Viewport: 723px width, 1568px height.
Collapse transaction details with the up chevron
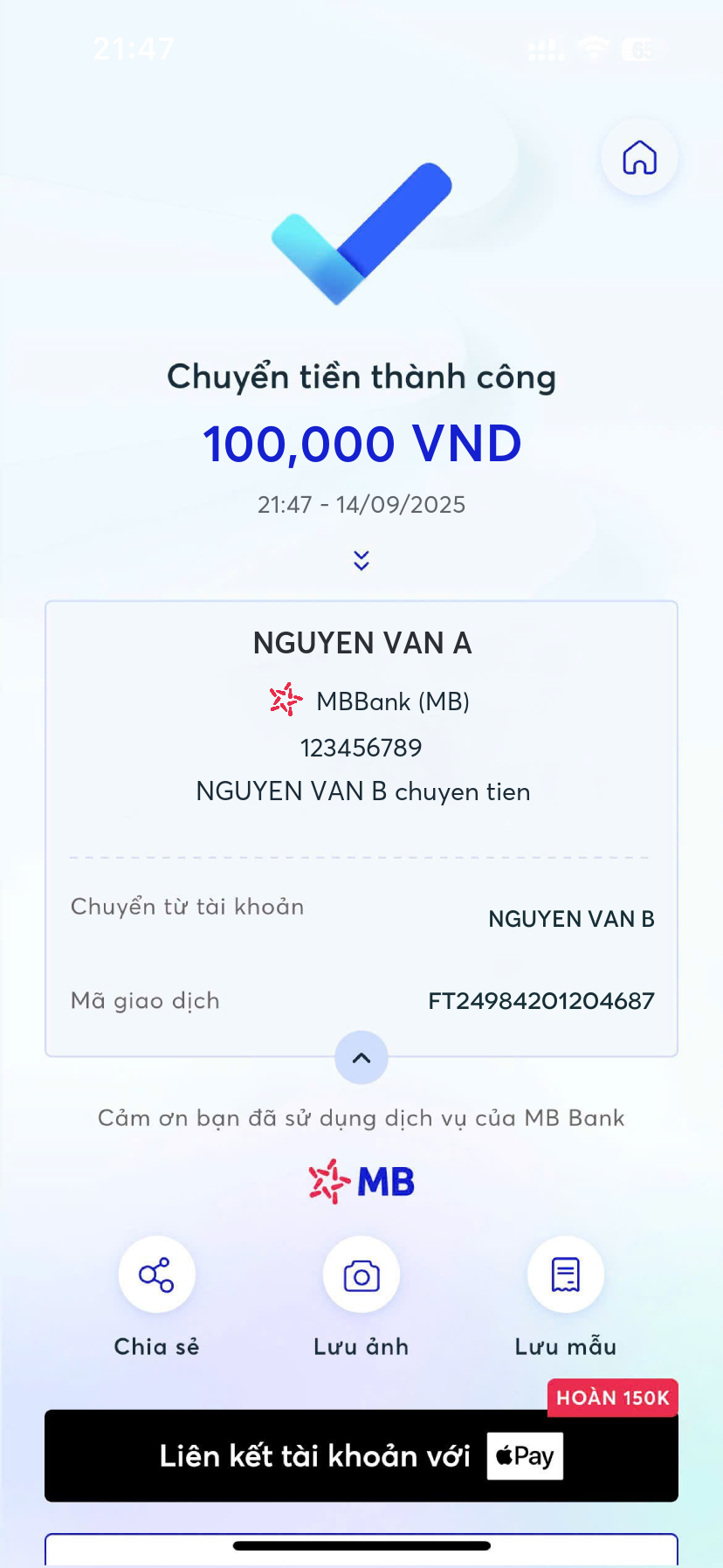(x=361, y=1058)
